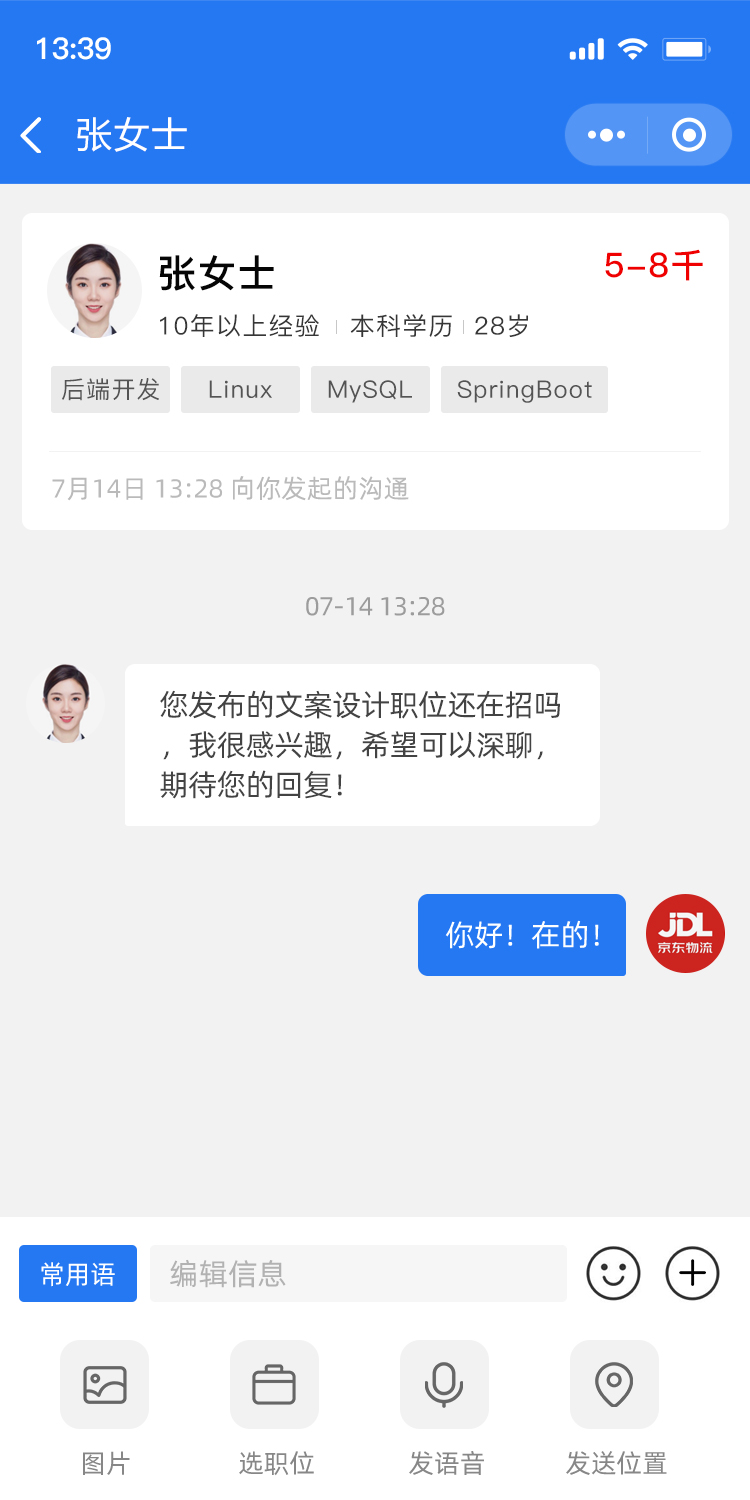Open the mini program more-options menu

coord(606,135)
